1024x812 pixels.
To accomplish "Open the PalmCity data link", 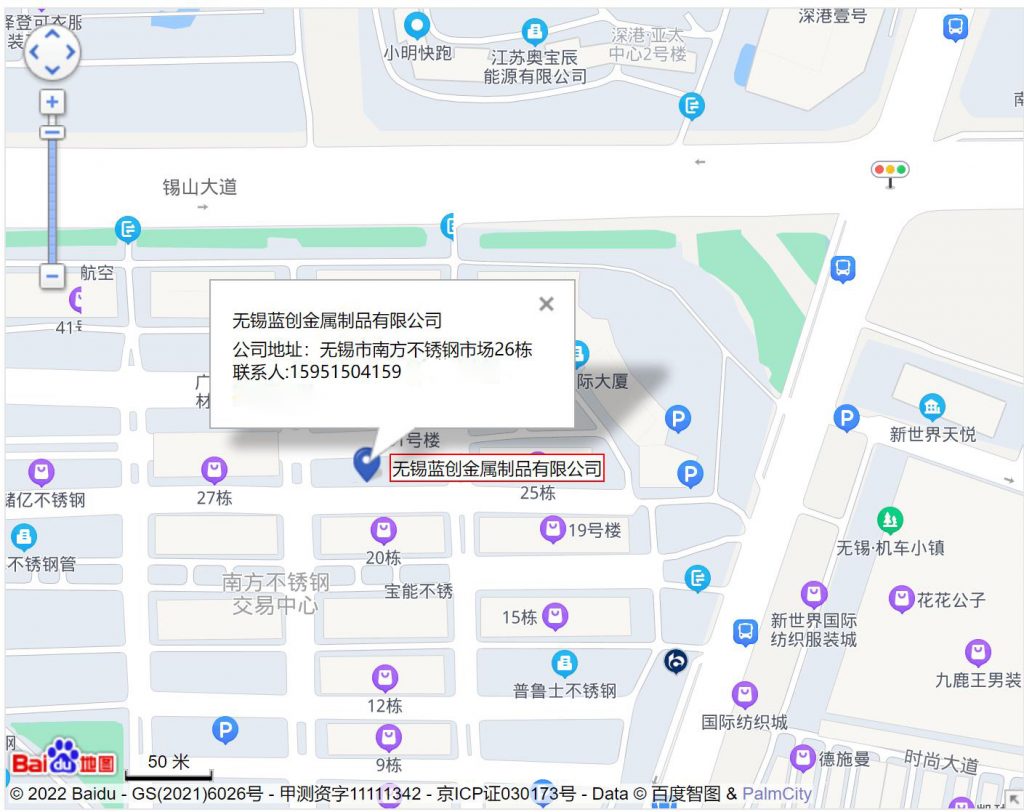I will click(776, 795).
